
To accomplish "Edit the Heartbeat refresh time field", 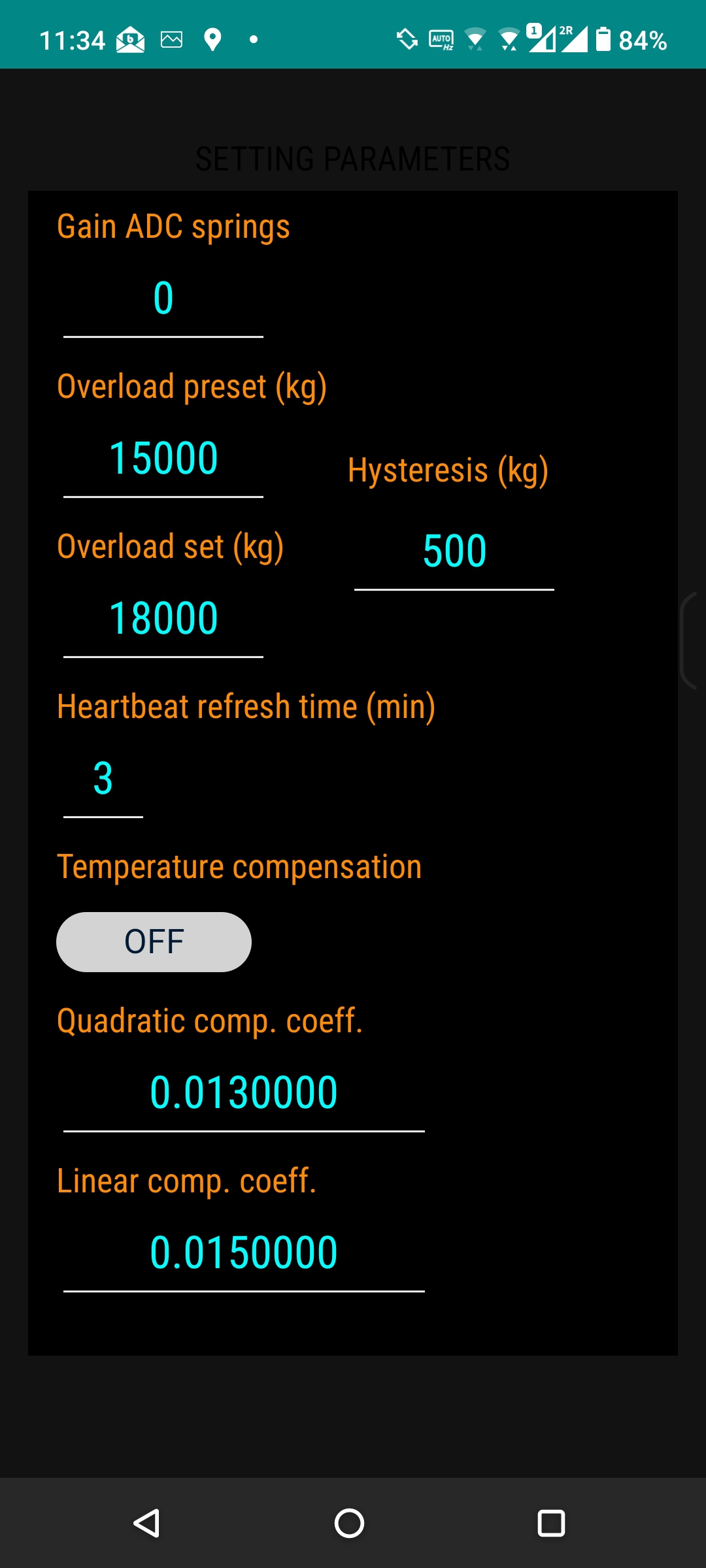I will [x=103, y=779].
